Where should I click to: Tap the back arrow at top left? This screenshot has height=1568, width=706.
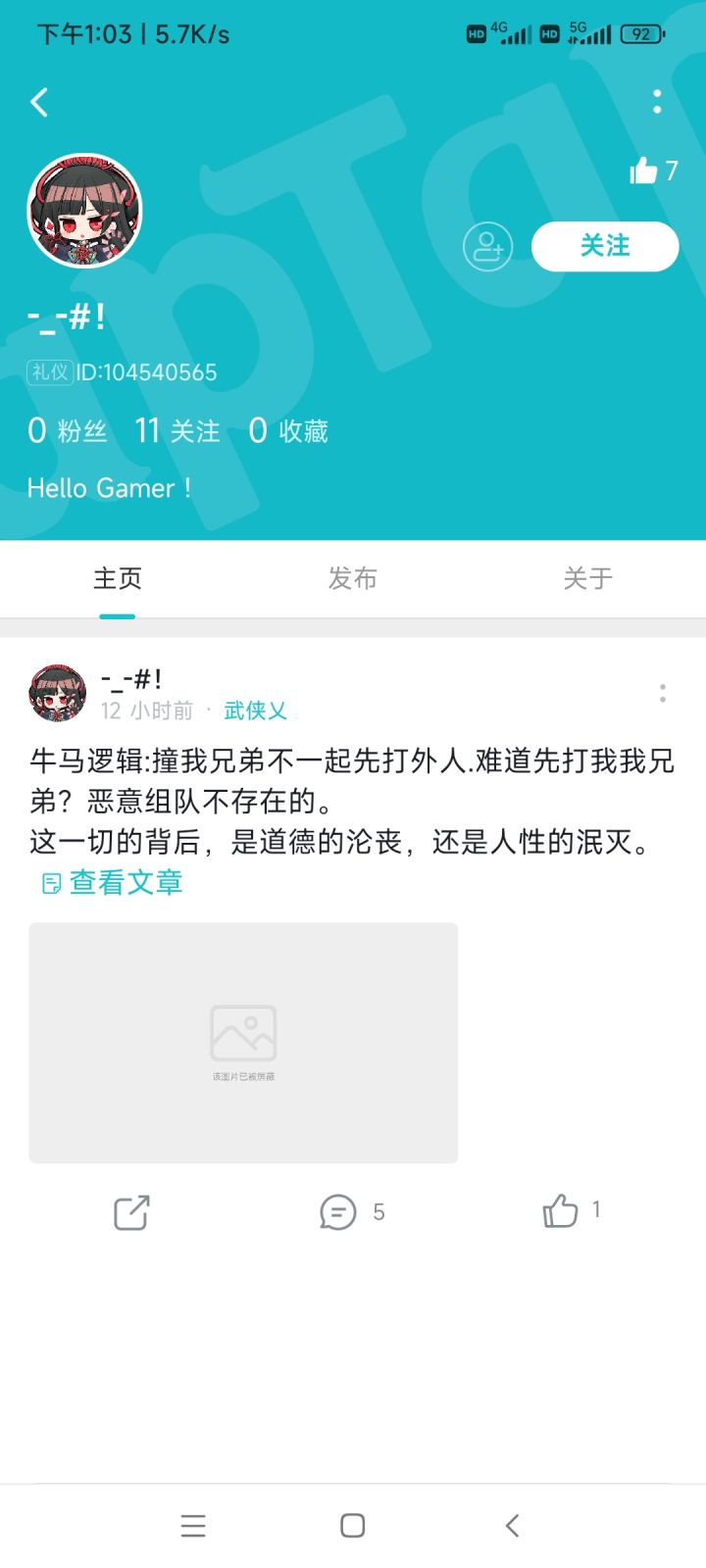point(40,102)
